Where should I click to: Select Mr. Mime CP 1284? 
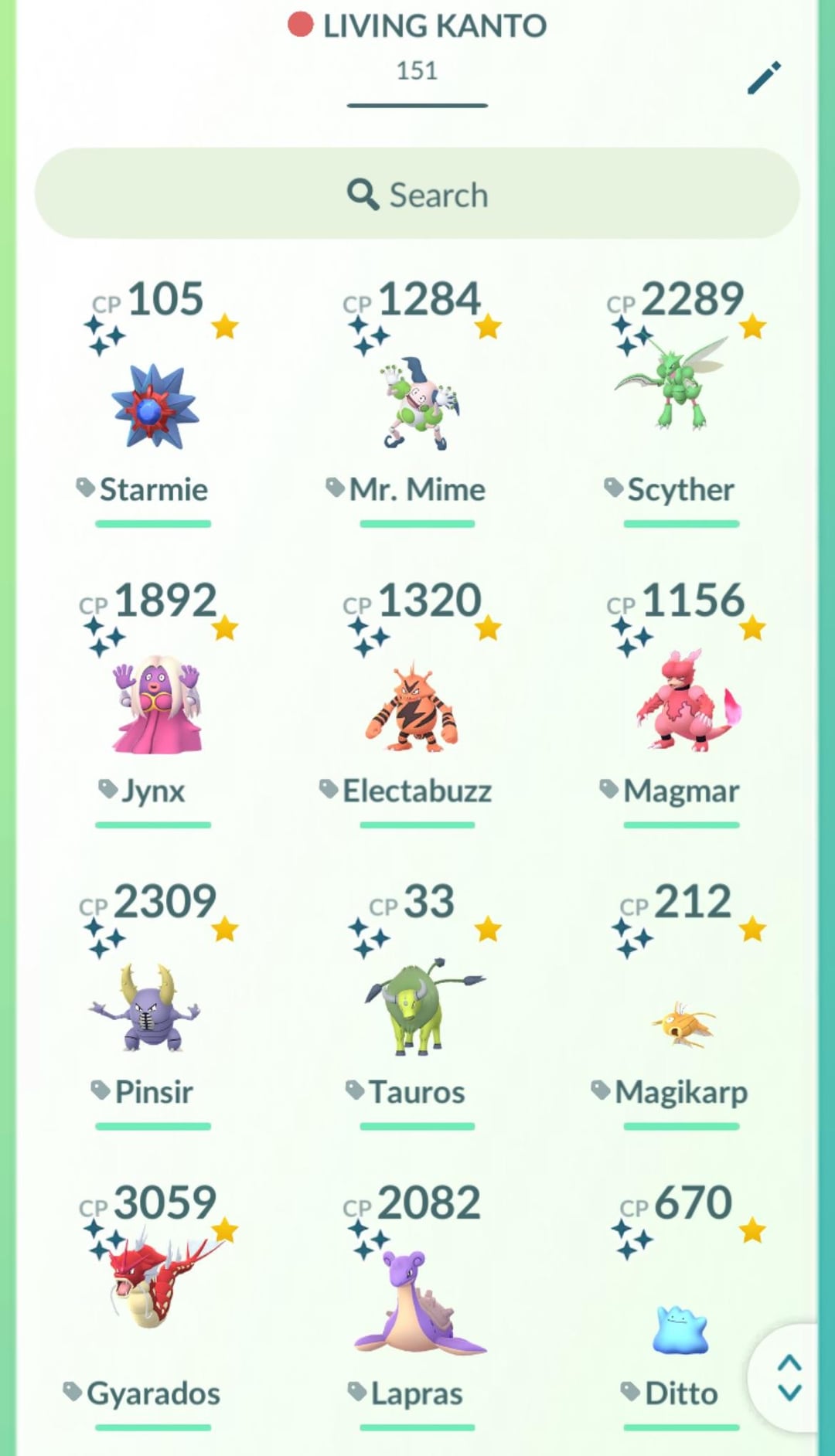click(x=417, y=406)
